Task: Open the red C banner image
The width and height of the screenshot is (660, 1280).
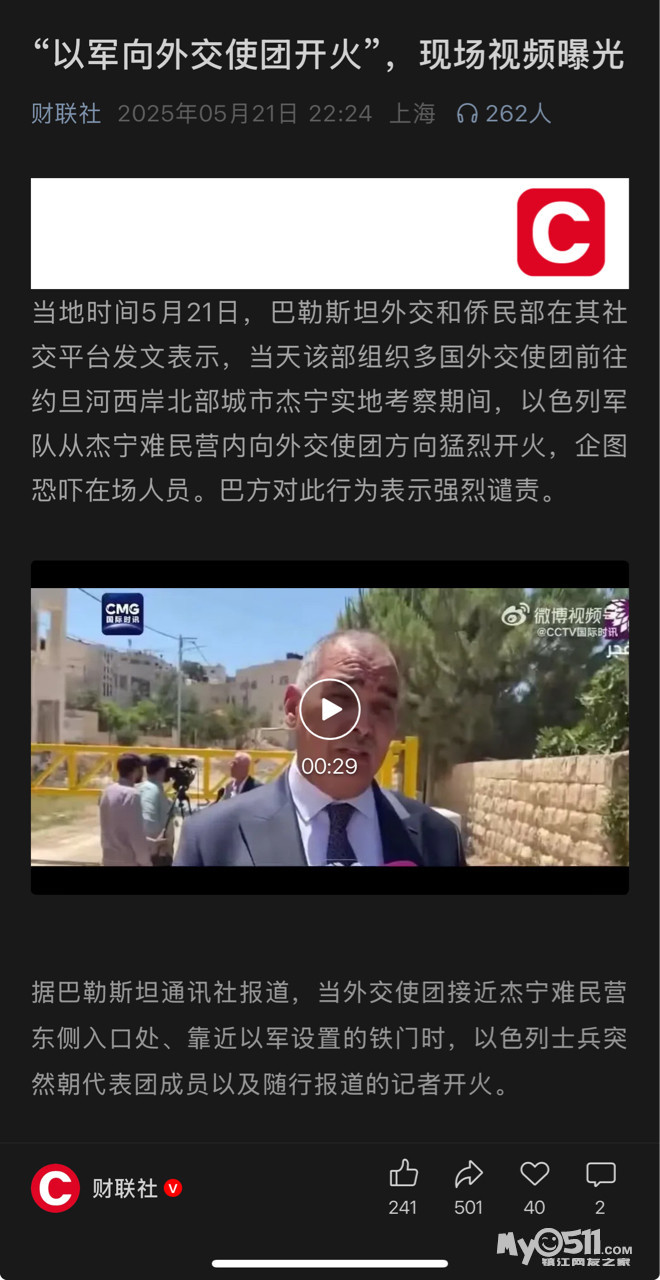Action: point(330,233)
